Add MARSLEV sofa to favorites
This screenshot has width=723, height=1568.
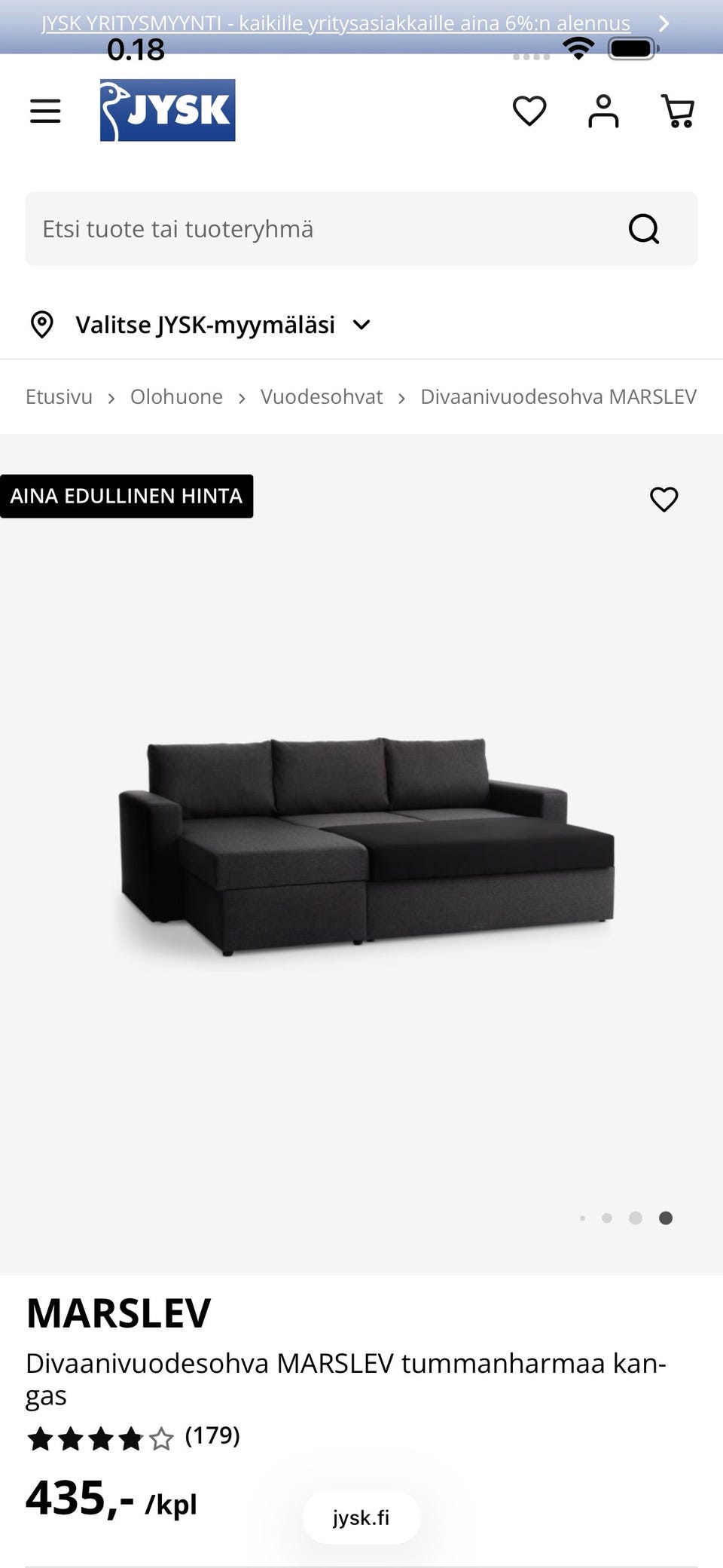pyautogui.click(x=664, y=499)
